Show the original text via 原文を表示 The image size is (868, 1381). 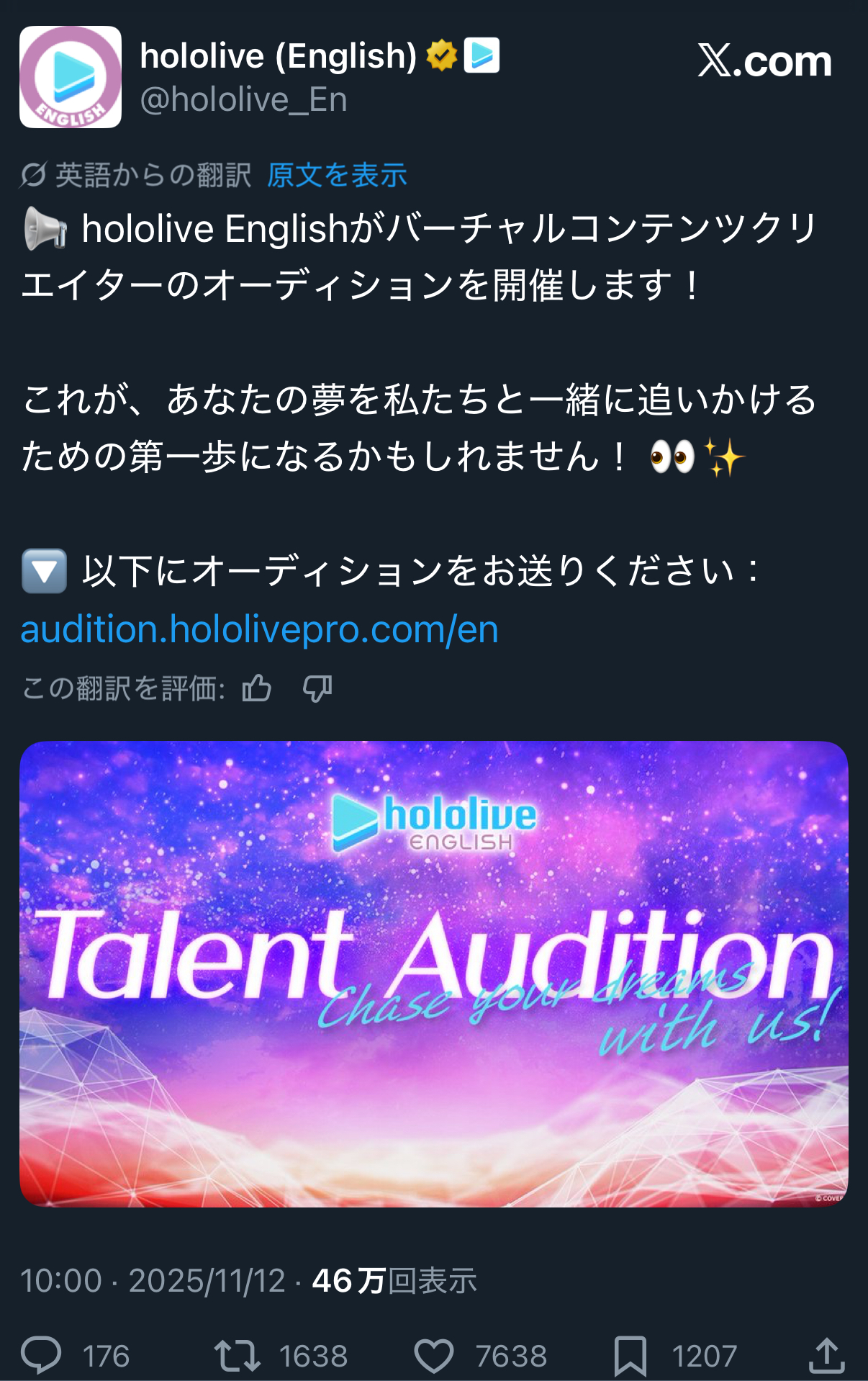337,175
